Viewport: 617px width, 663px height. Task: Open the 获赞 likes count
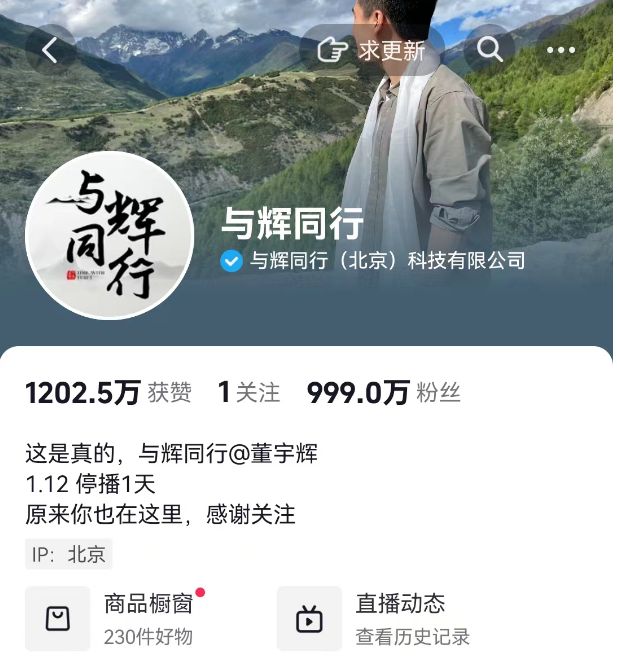point(108,393)
